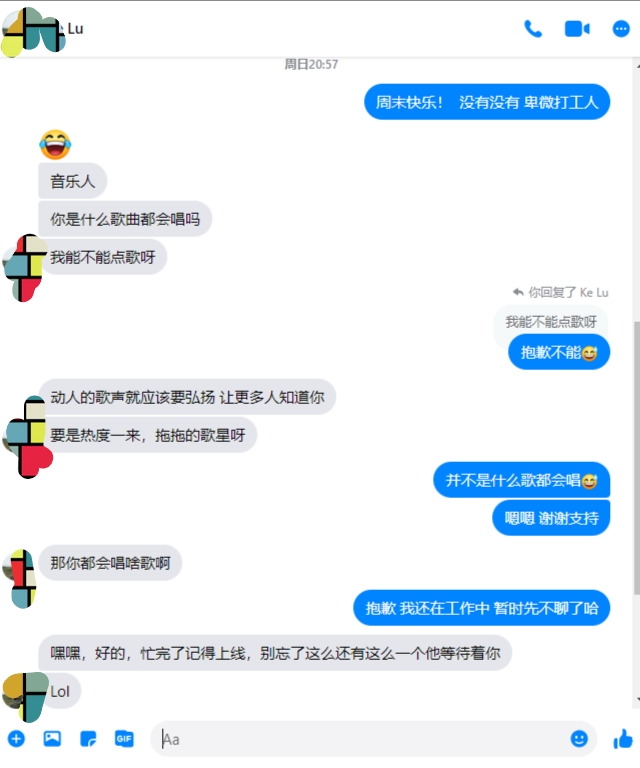Viewport: 640px width, 768px height.
Task: Open more actions plus button
Action: coord(16,739)
